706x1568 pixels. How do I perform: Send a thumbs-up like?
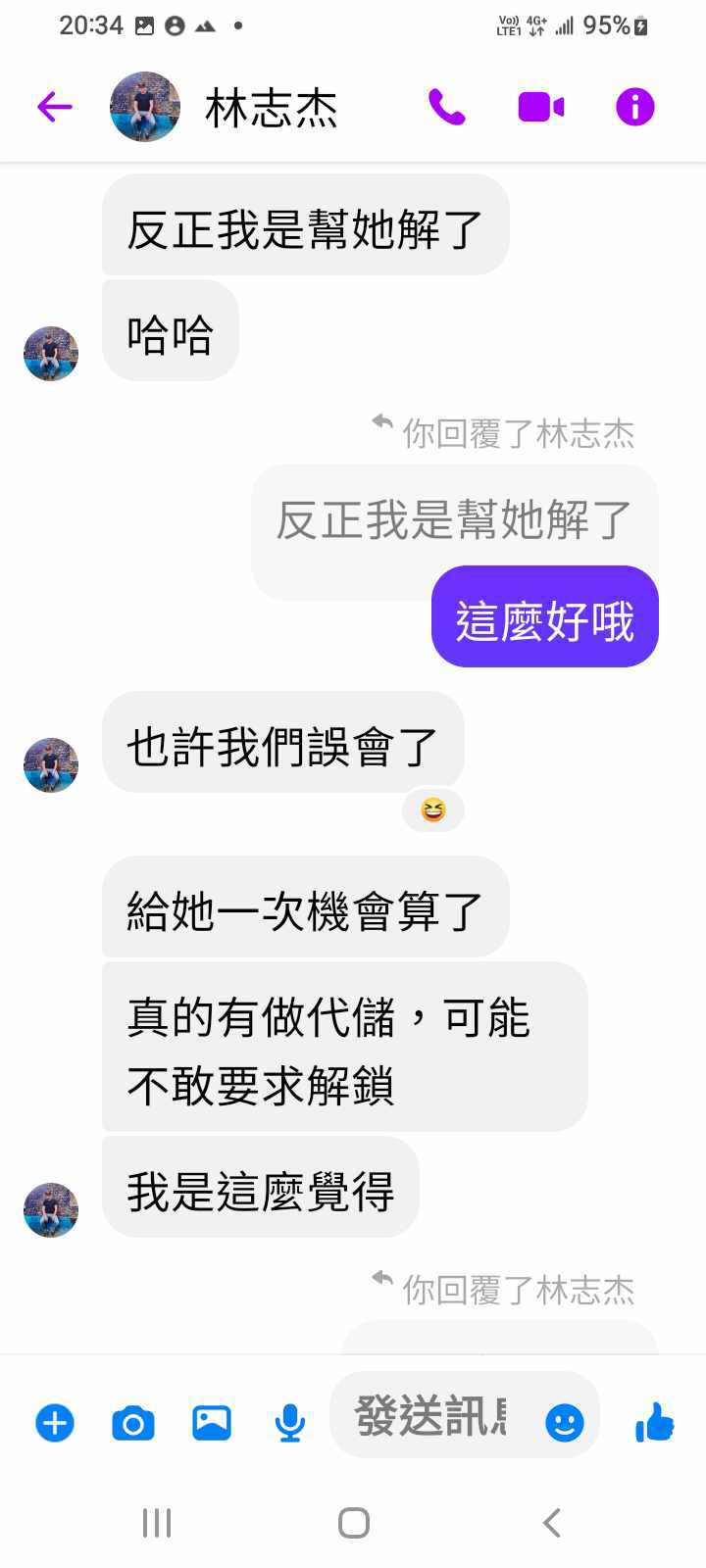click(x=654, y=1422)
